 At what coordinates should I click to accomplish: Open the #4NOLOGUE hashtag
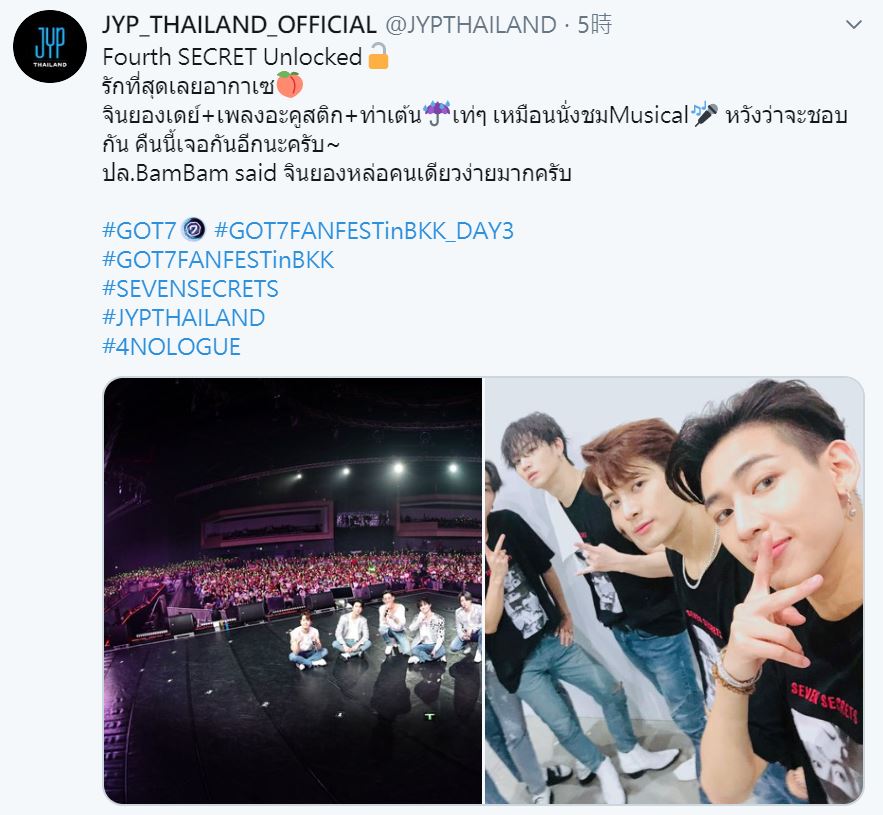click(x=171, y=347)
